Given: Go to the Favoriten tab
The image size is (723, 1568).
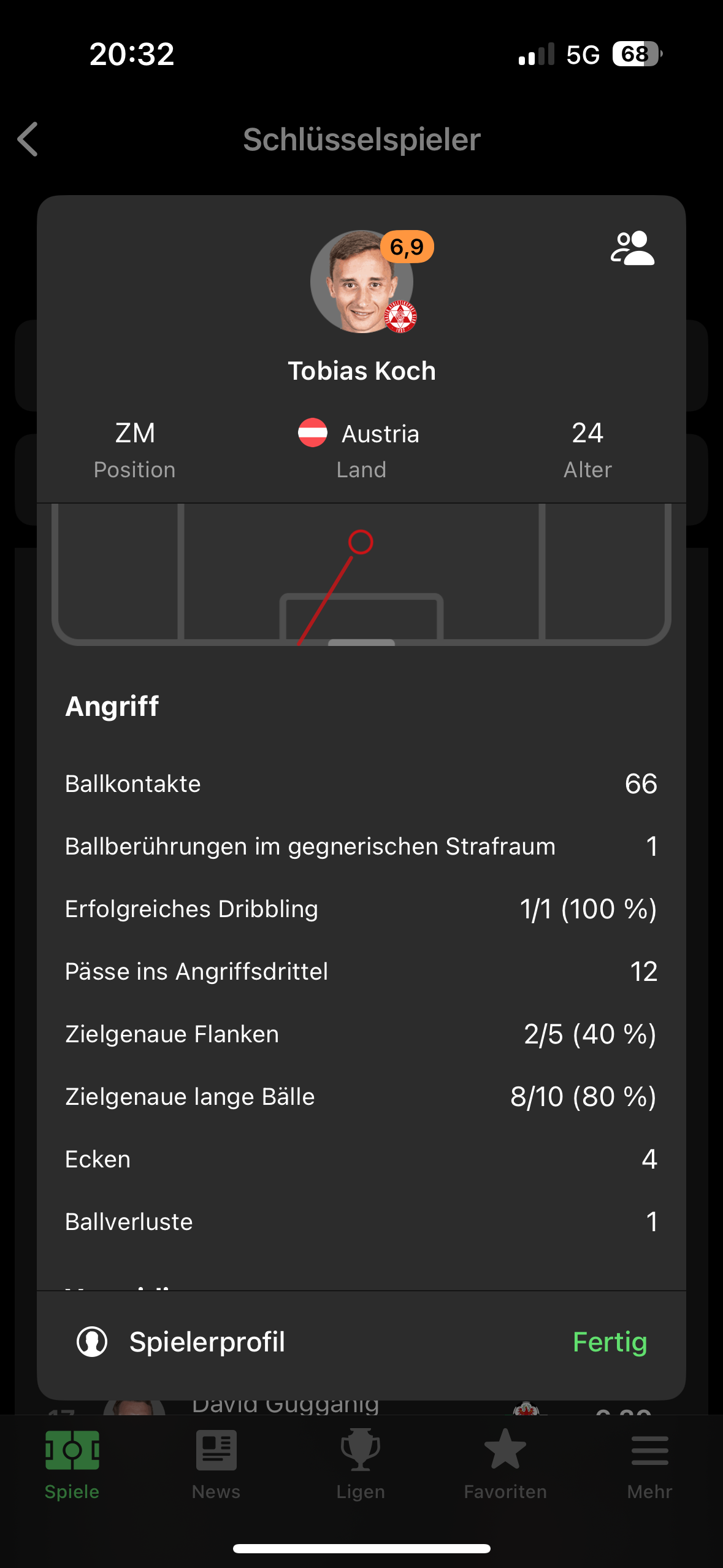Looking at the screenshot, I should coord(505,1464).
